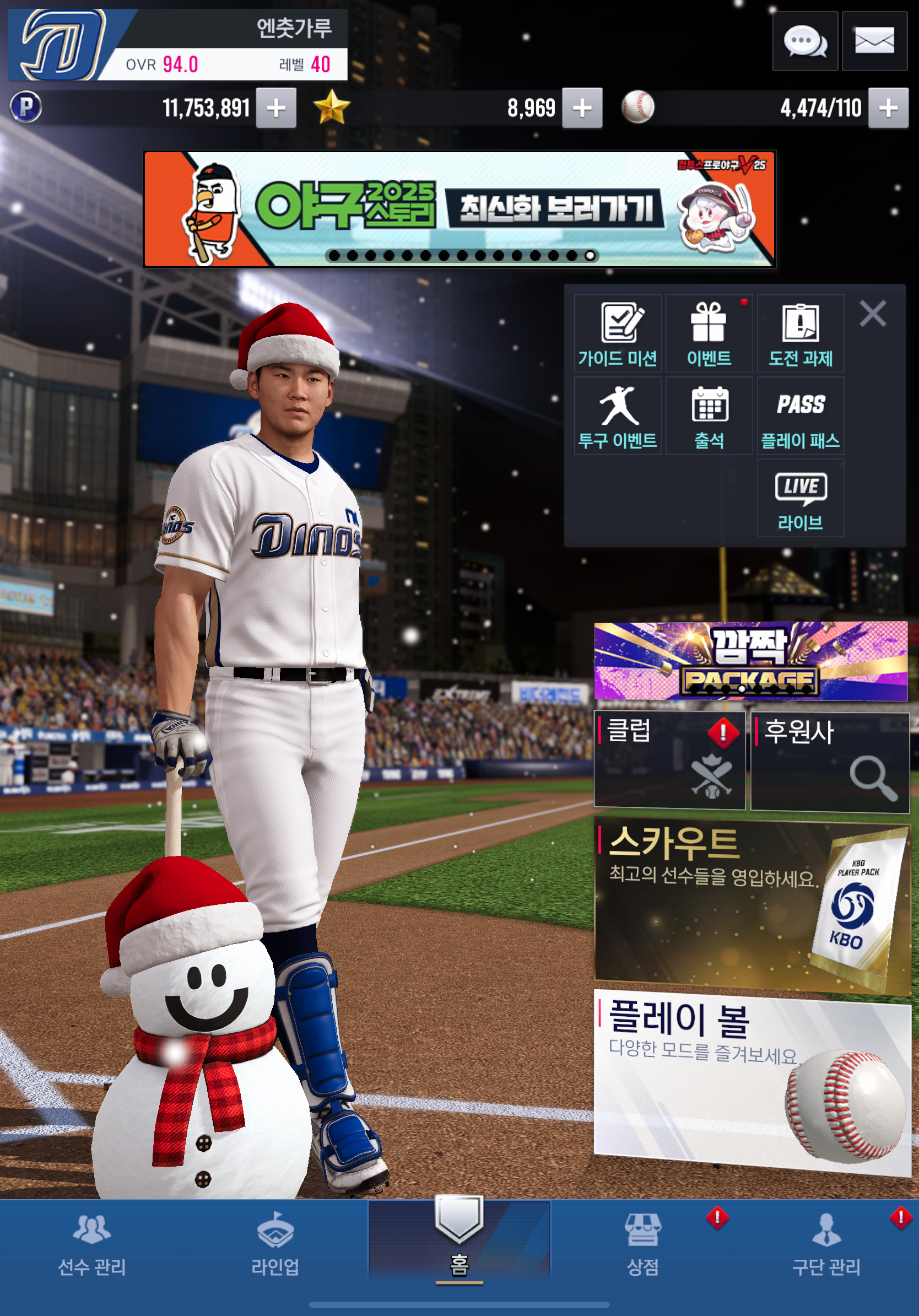Open the 깜짝 PACKAGE banner
919x1316 pixels.
(x=750, y=660)
